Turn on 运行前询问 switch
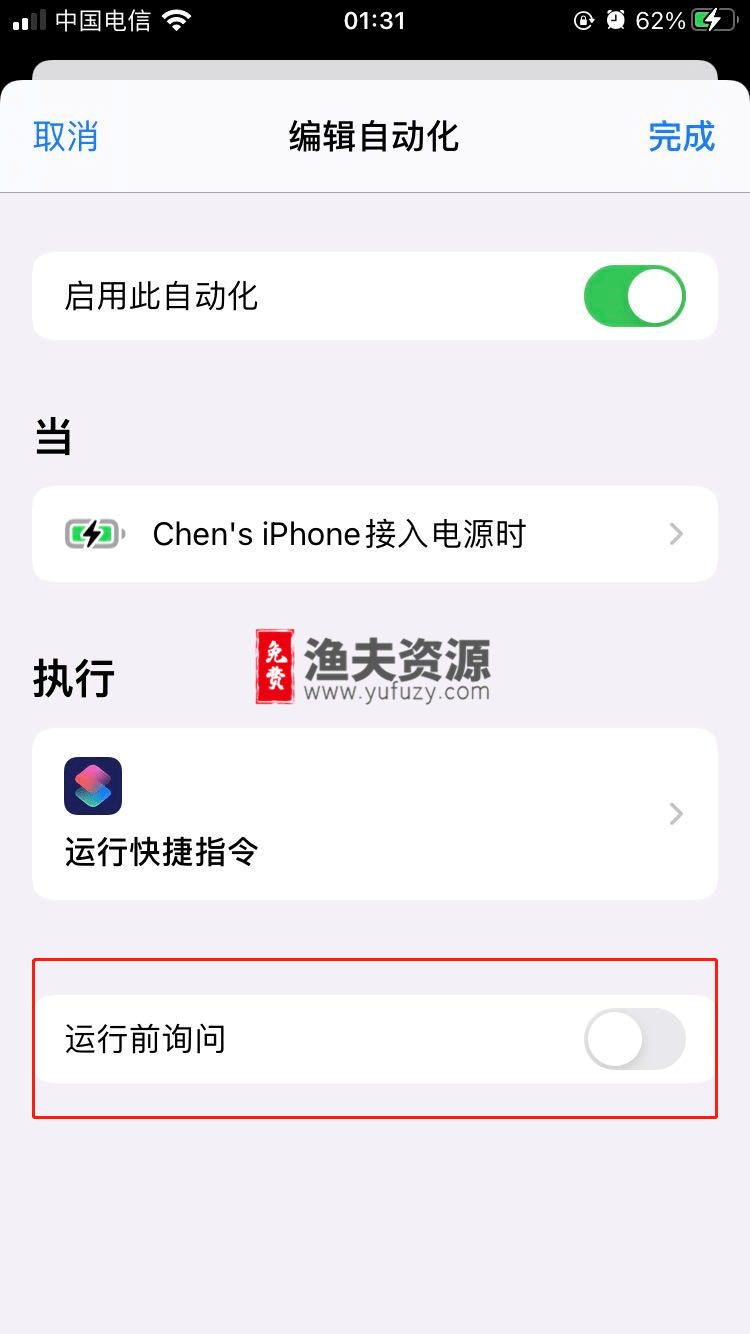The image size is (750, 1334). [x=634, y=1039]
